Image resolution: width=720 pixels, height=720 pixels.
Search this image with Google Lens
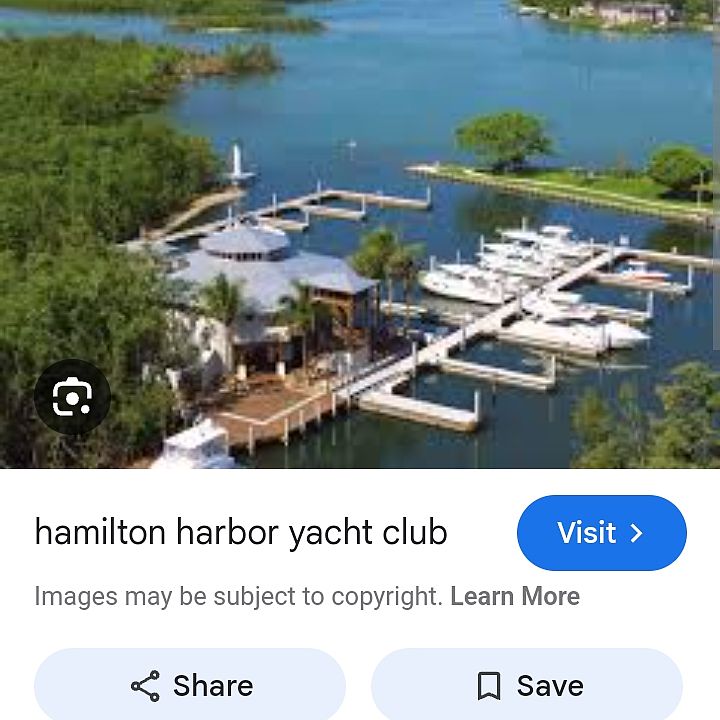[x=72, y=398]
